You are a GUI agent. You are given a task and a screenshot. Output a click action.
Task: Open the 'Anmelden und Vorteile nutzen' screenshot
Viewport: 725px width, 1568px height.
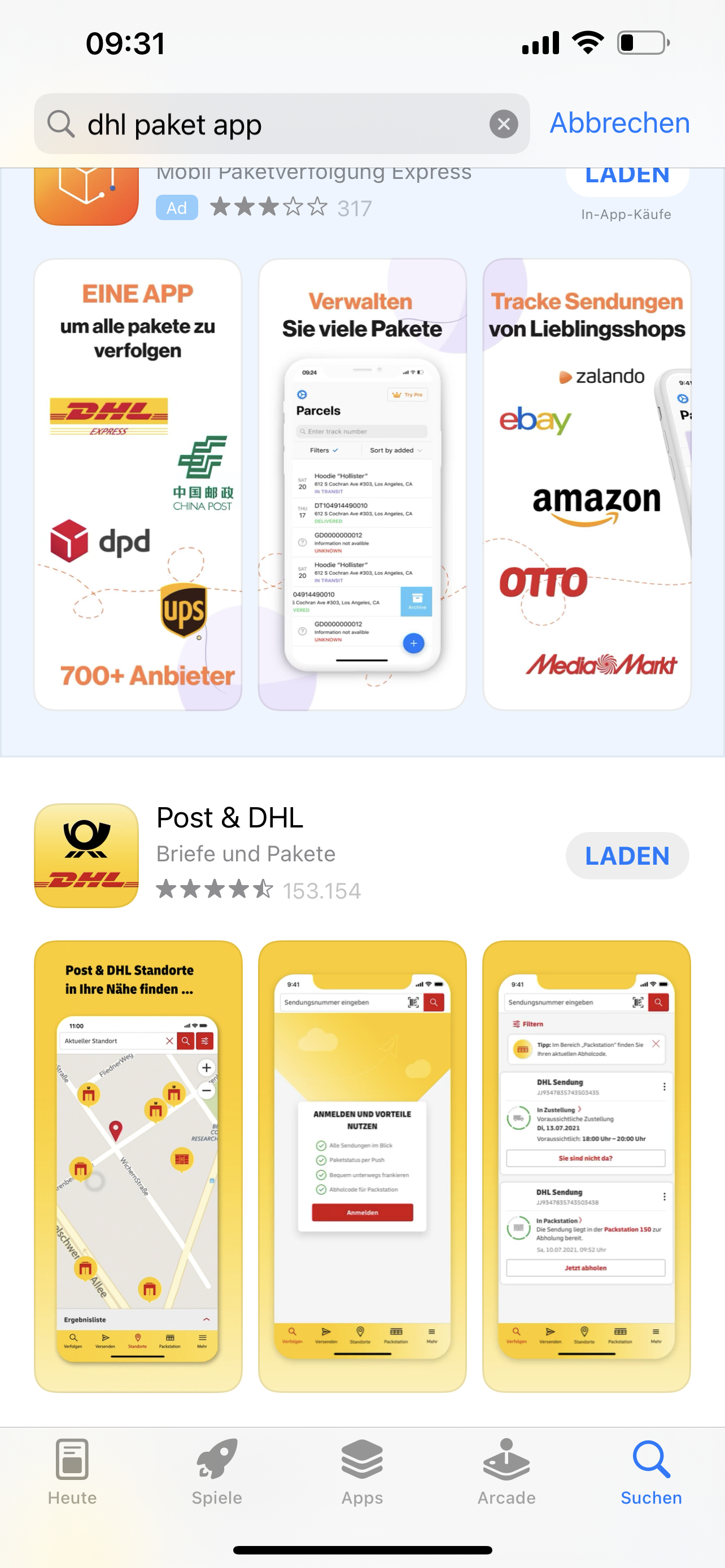[x=362, y=1165]
